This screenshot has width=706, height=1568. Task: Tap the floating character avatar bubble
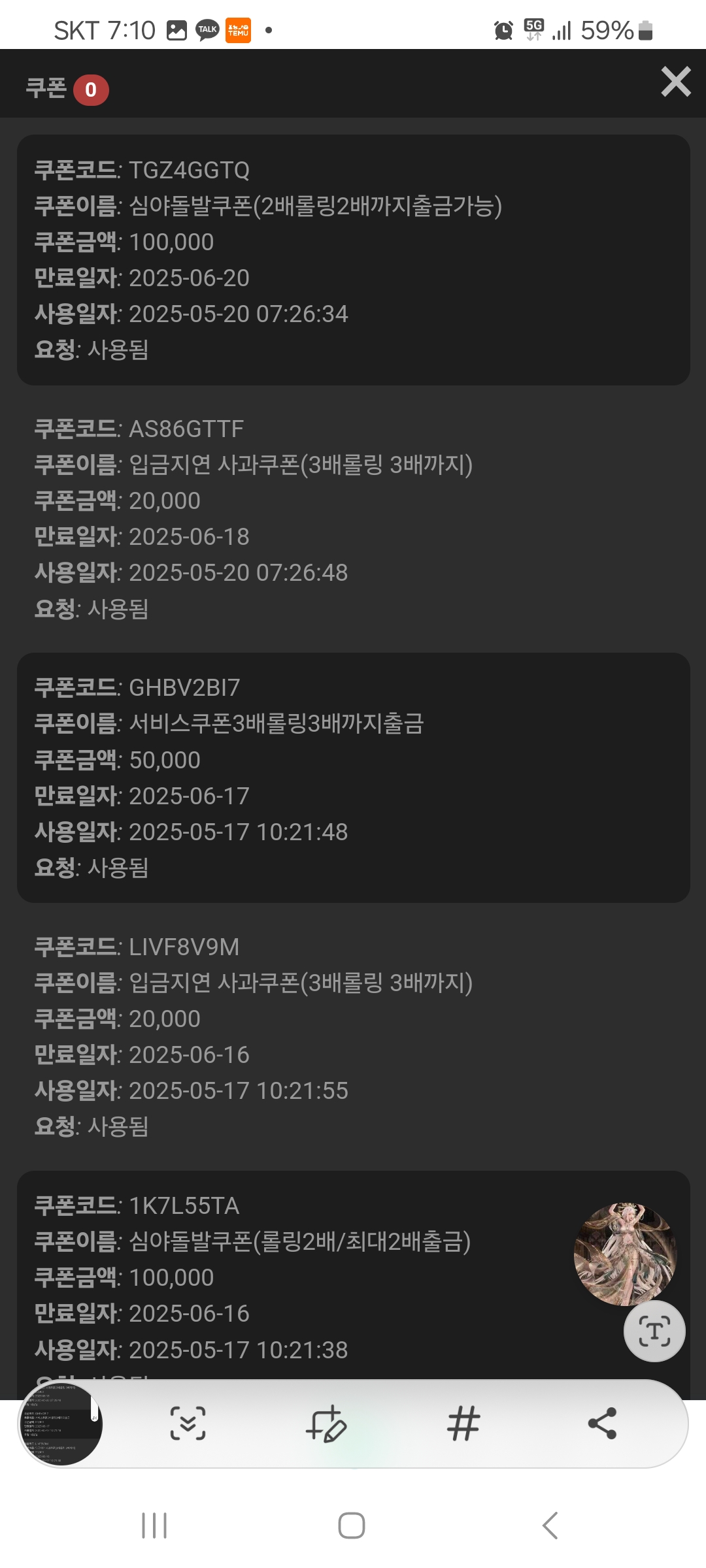625,1254
